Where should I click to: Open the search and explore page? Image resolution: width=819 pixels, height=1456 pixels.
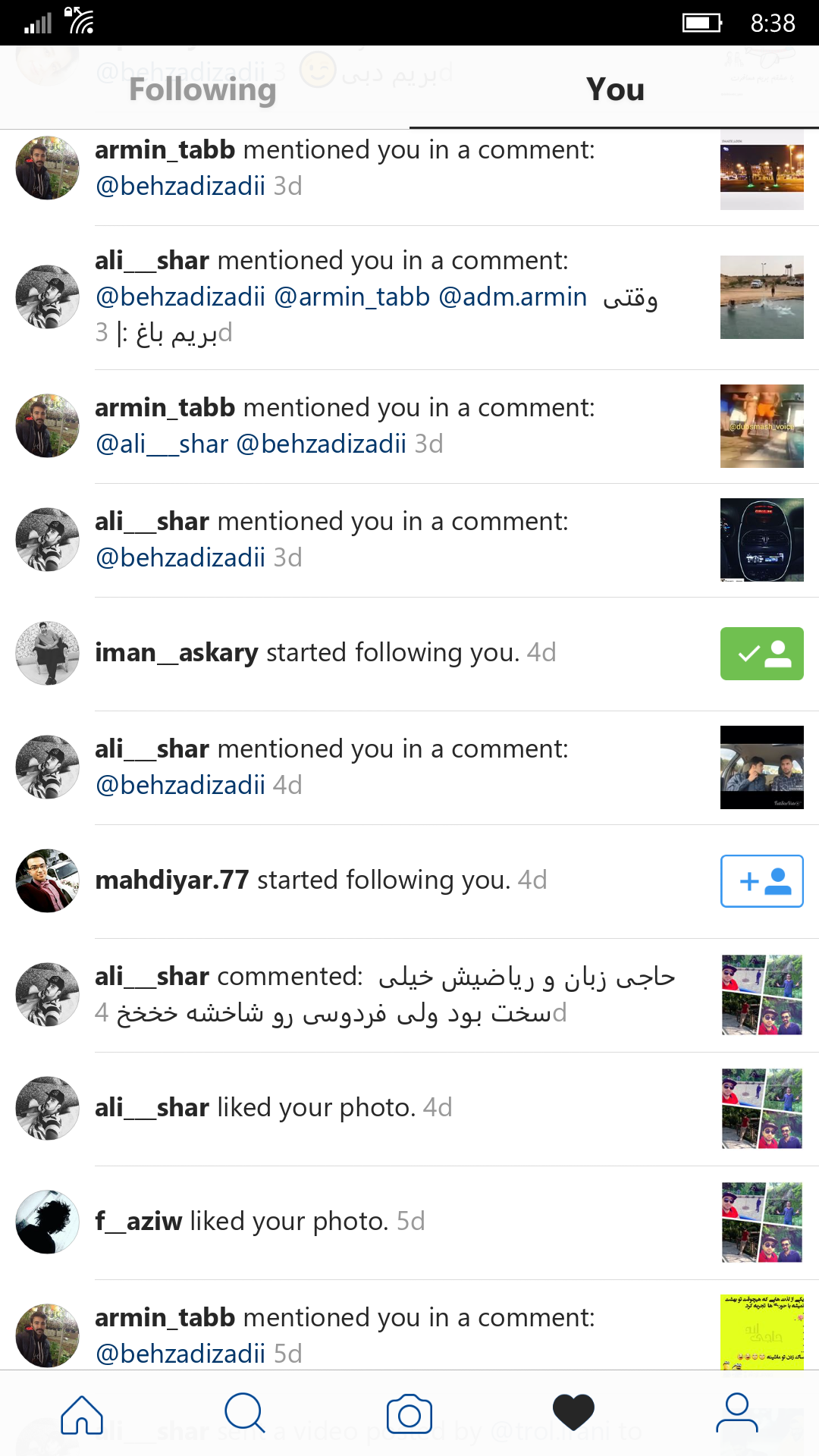[245, 1414]
